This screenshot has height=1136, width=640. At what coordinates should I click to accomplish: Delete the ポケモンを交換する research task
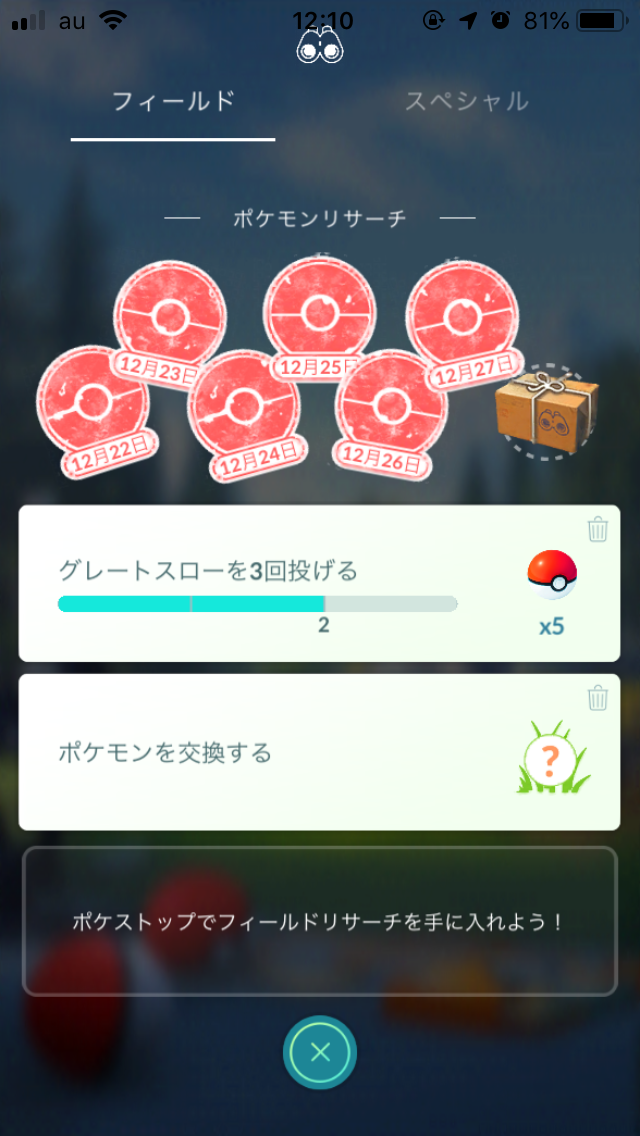(597, 698)
